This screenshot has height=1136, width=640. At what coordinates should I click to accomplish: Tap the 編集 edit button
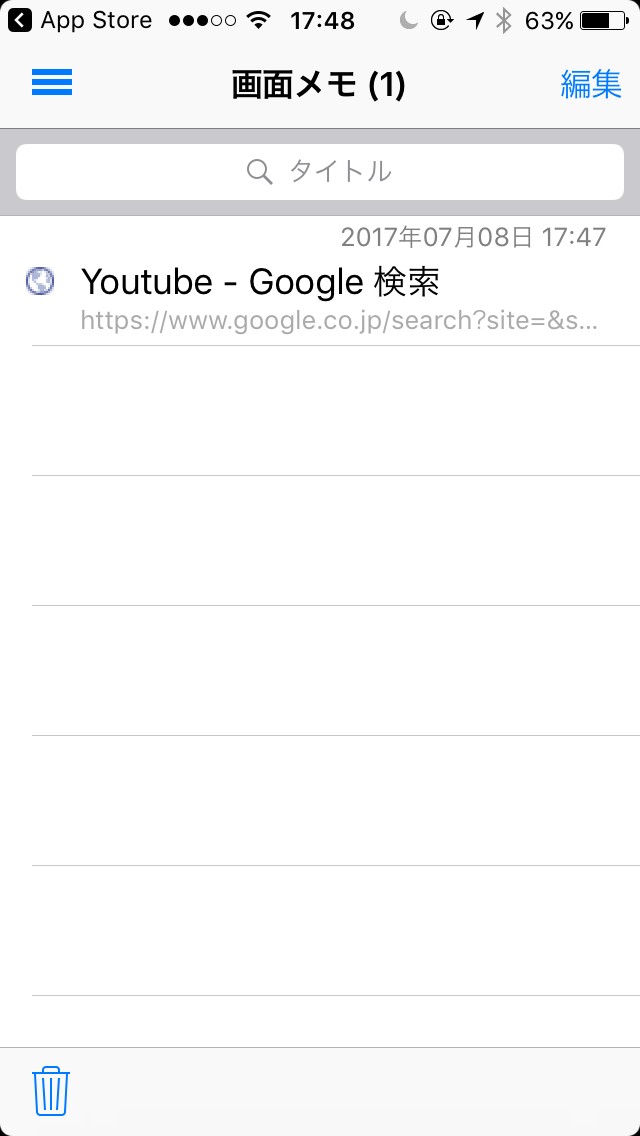click(x=590, y=85)
